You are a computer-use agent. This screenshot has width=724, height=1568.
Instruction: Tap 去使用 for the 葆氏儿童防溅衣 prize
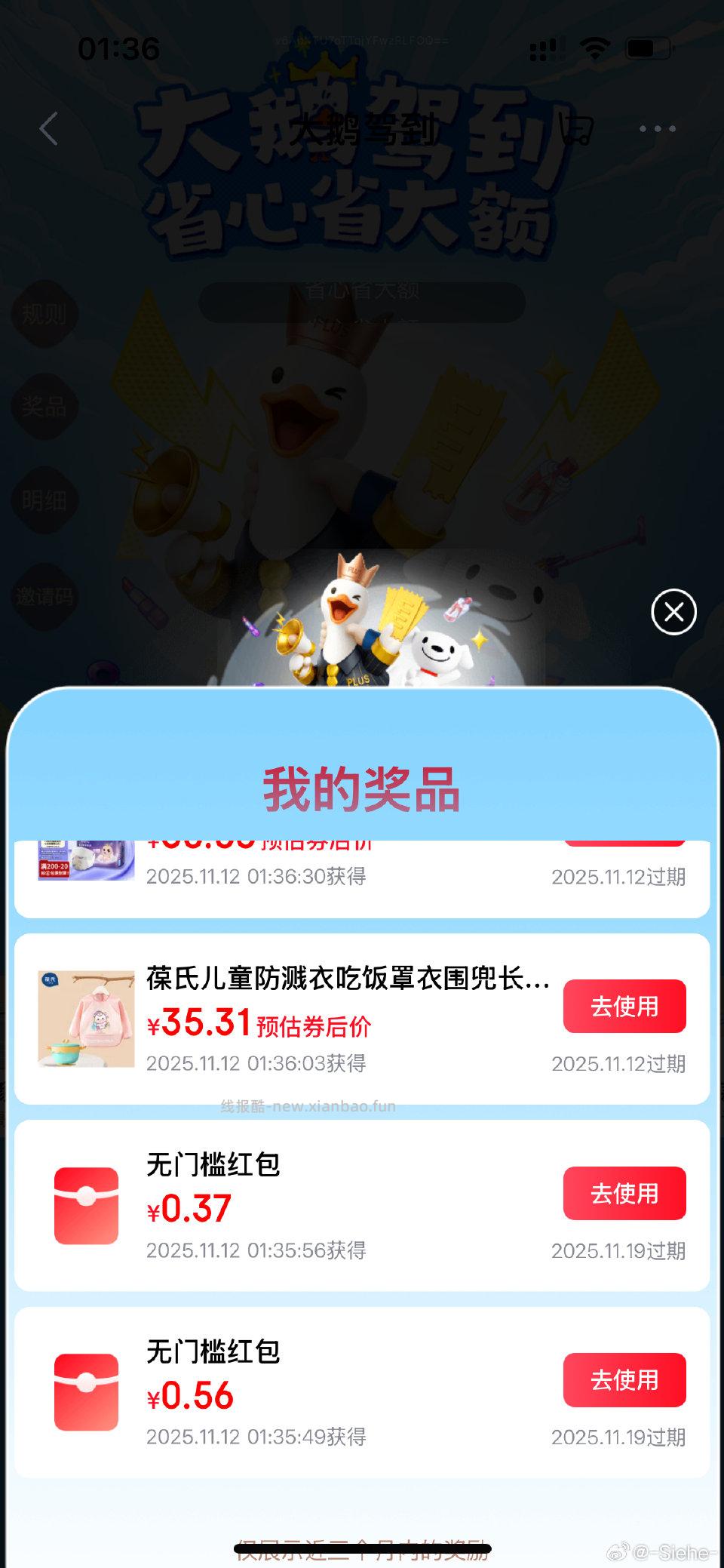pos(624,1006)
